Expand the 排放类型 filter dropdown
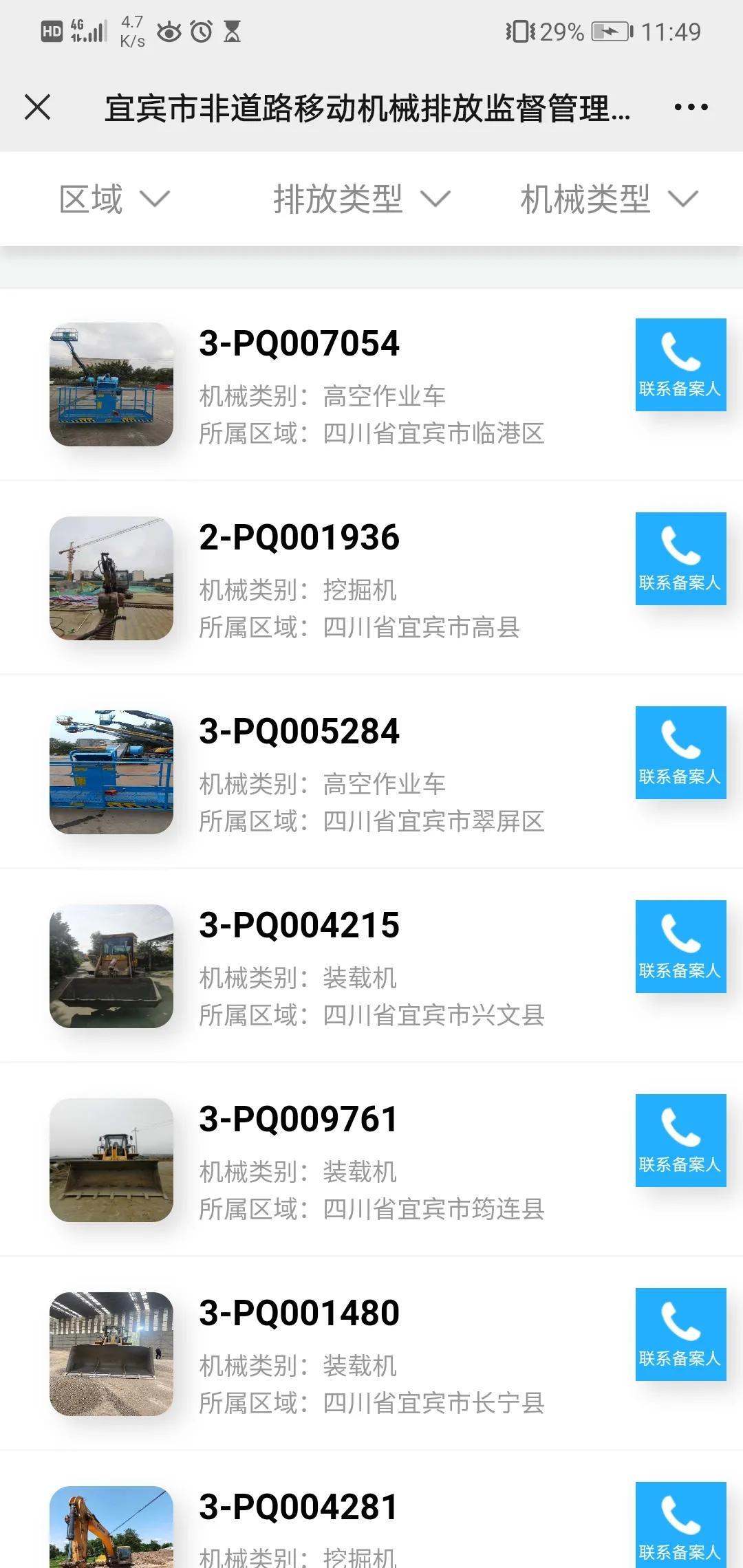Viewport: 743px width, 1568px height. point(361,199)
